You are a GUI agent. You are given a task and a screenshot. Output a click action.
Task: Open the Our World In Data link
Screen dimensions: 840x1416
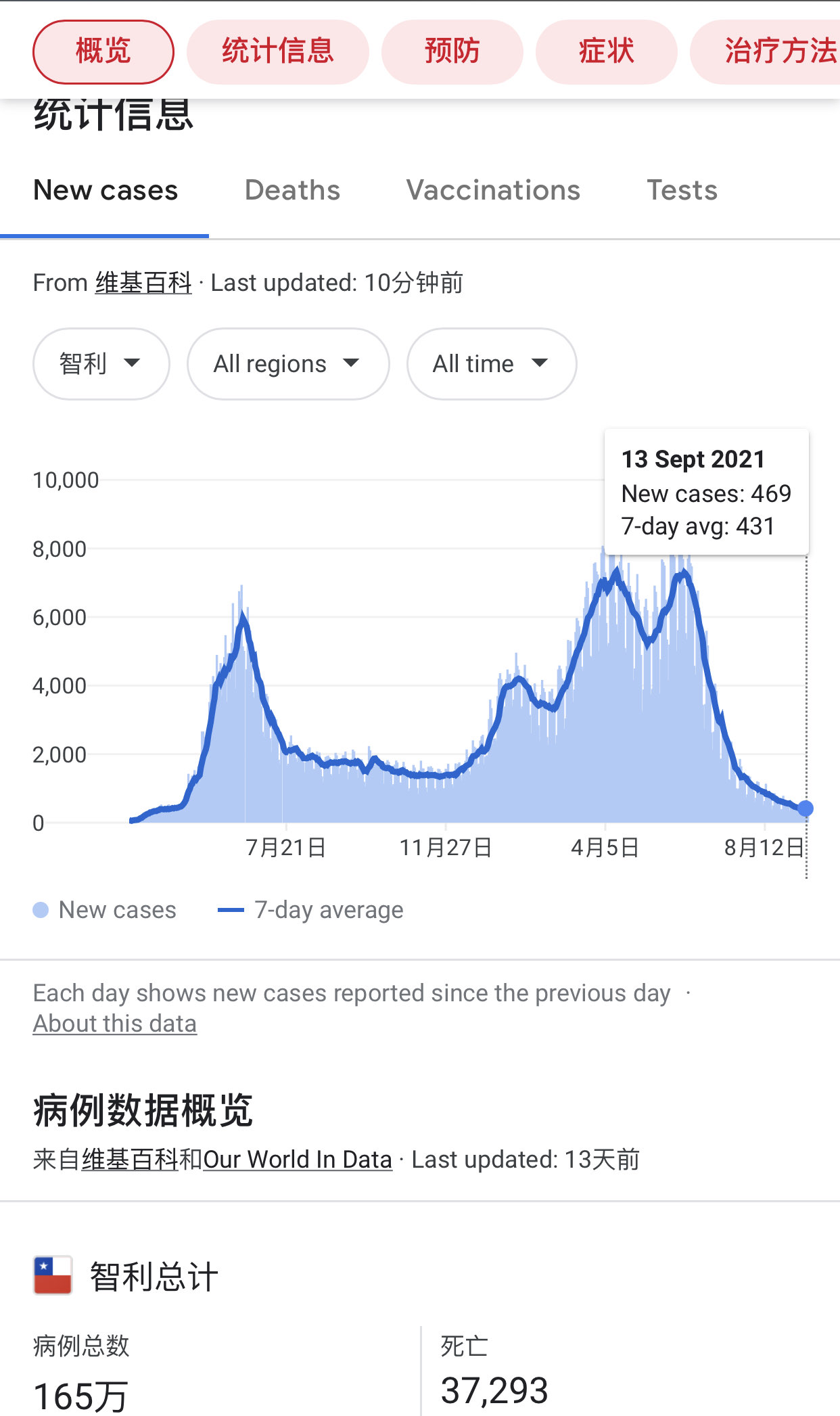(298, 1160)
